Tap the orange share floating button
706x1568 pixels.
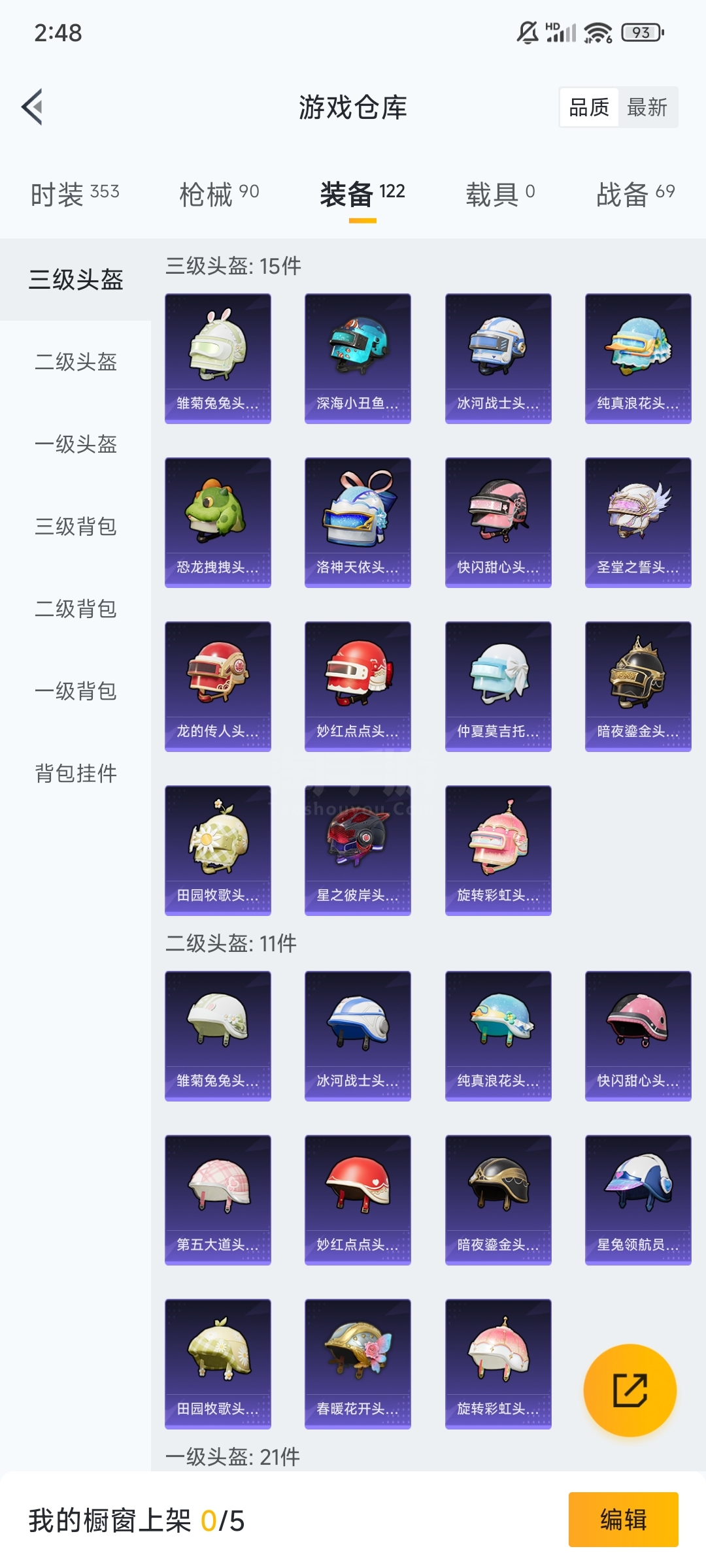coord(630,1390)
